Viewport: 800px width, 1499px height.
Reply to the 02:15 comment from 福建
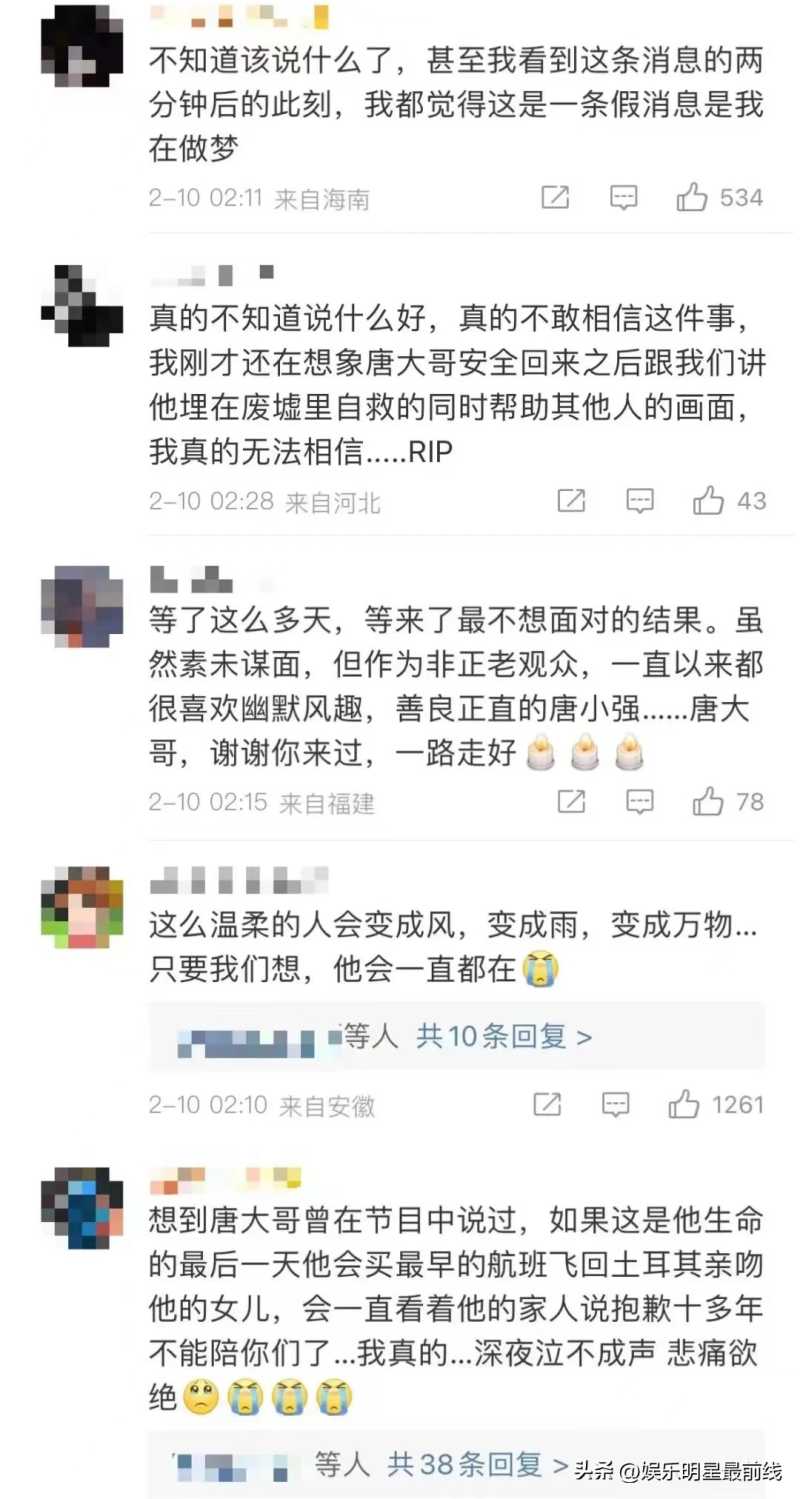(x=639, y=801)
